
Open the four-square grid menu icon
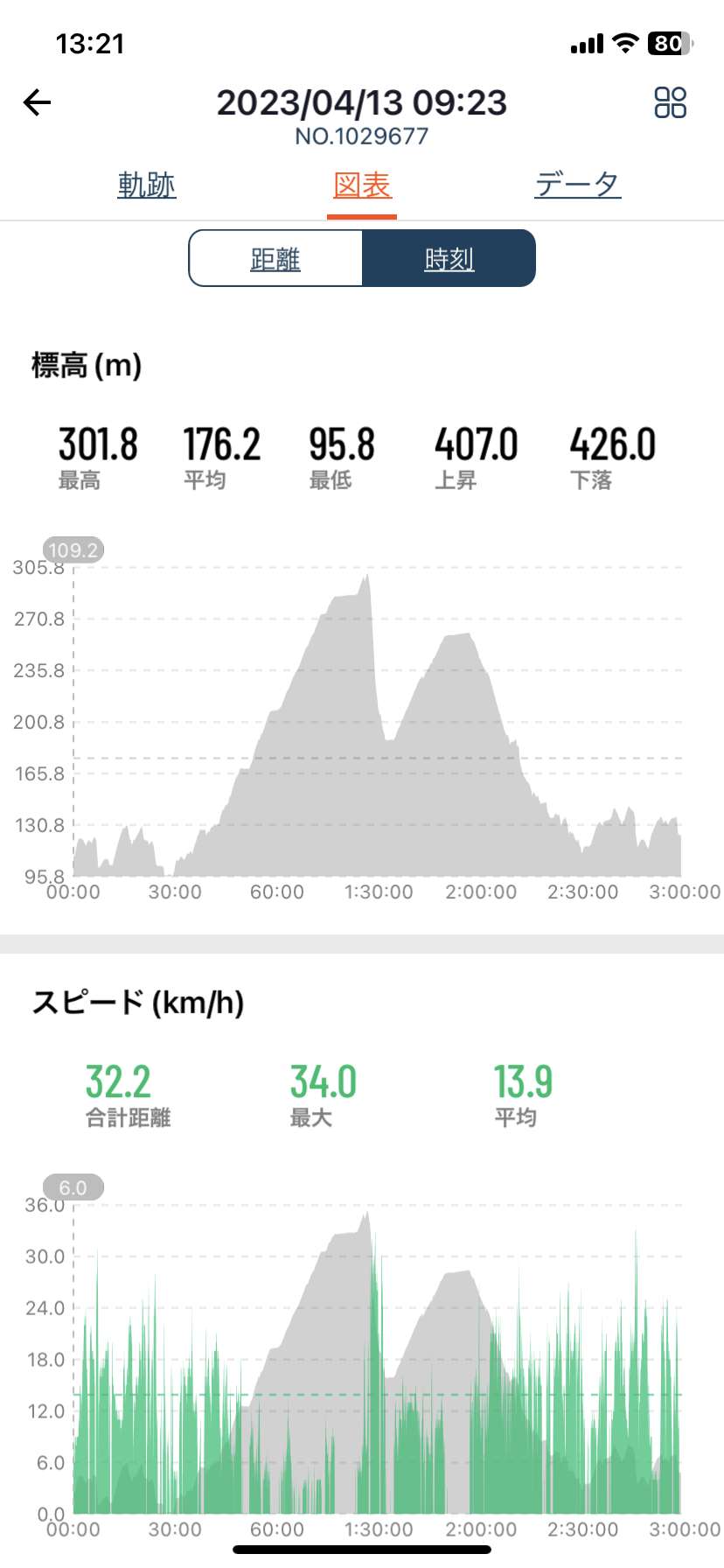coord(670,102)
